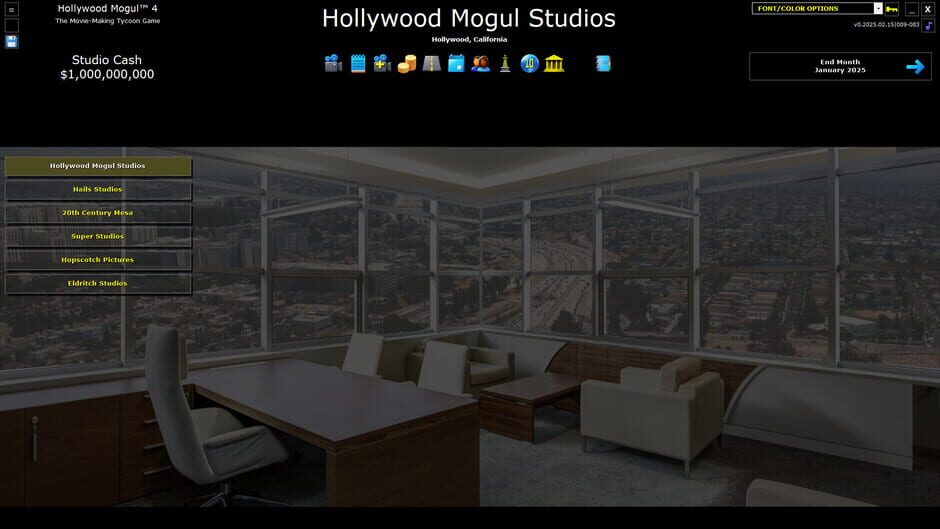Open the two people talent icon
940x529 pixels.
(x=480, y=64)
